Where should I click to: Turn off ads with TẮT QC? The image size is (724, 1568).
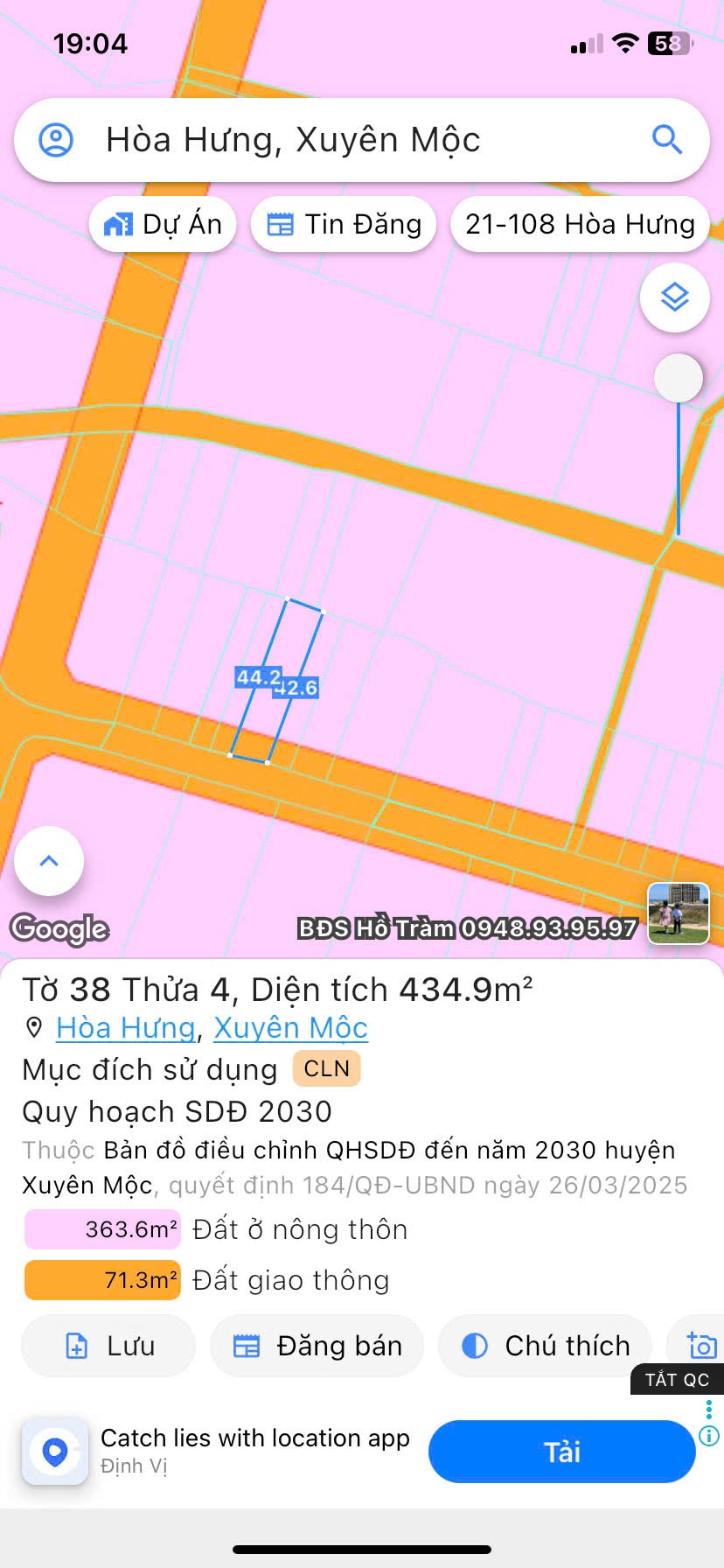[677, 1380]
